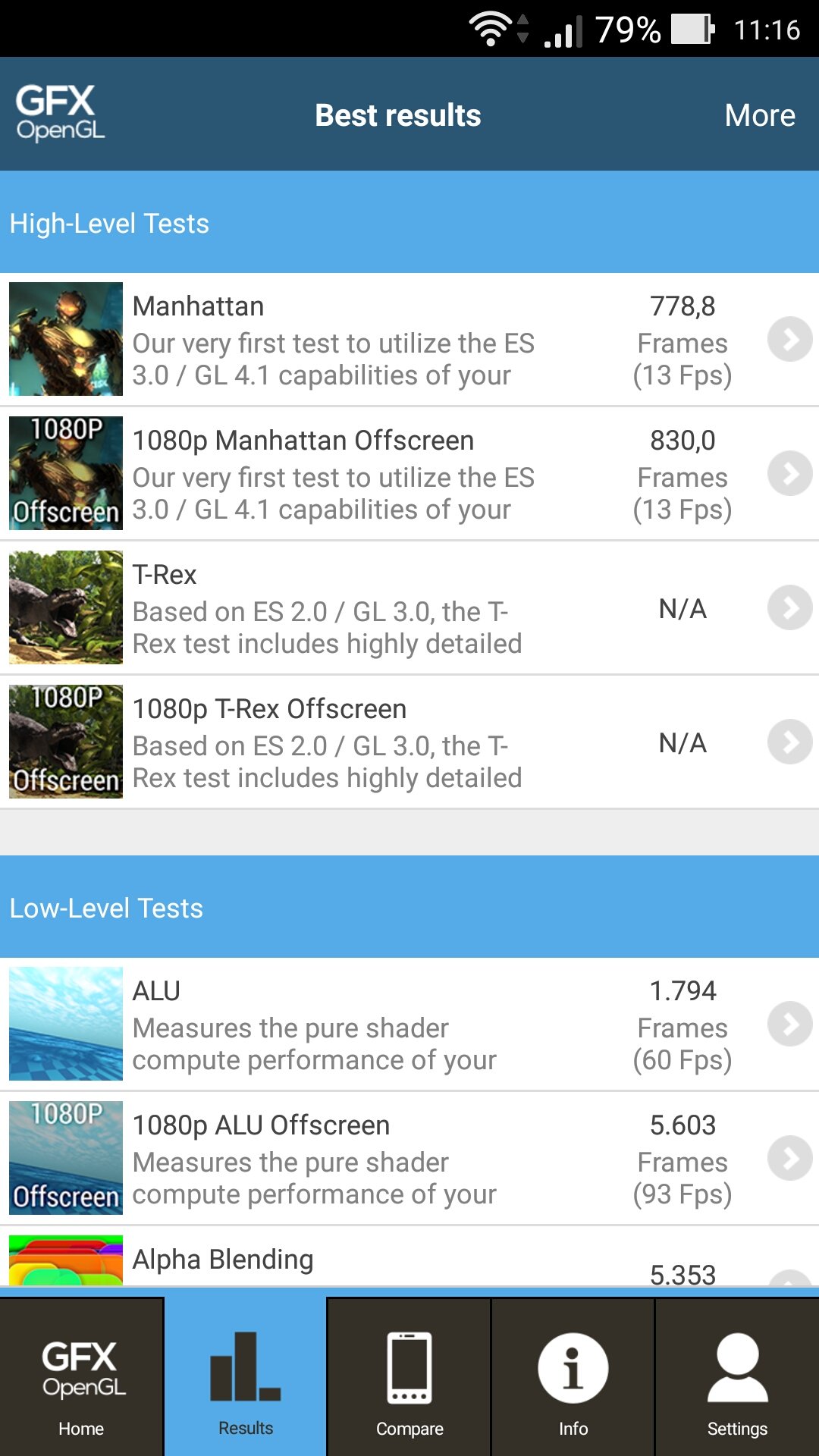
Task: Open 1080p Manhattan Offscreen result details
Action: coord(409,473)
